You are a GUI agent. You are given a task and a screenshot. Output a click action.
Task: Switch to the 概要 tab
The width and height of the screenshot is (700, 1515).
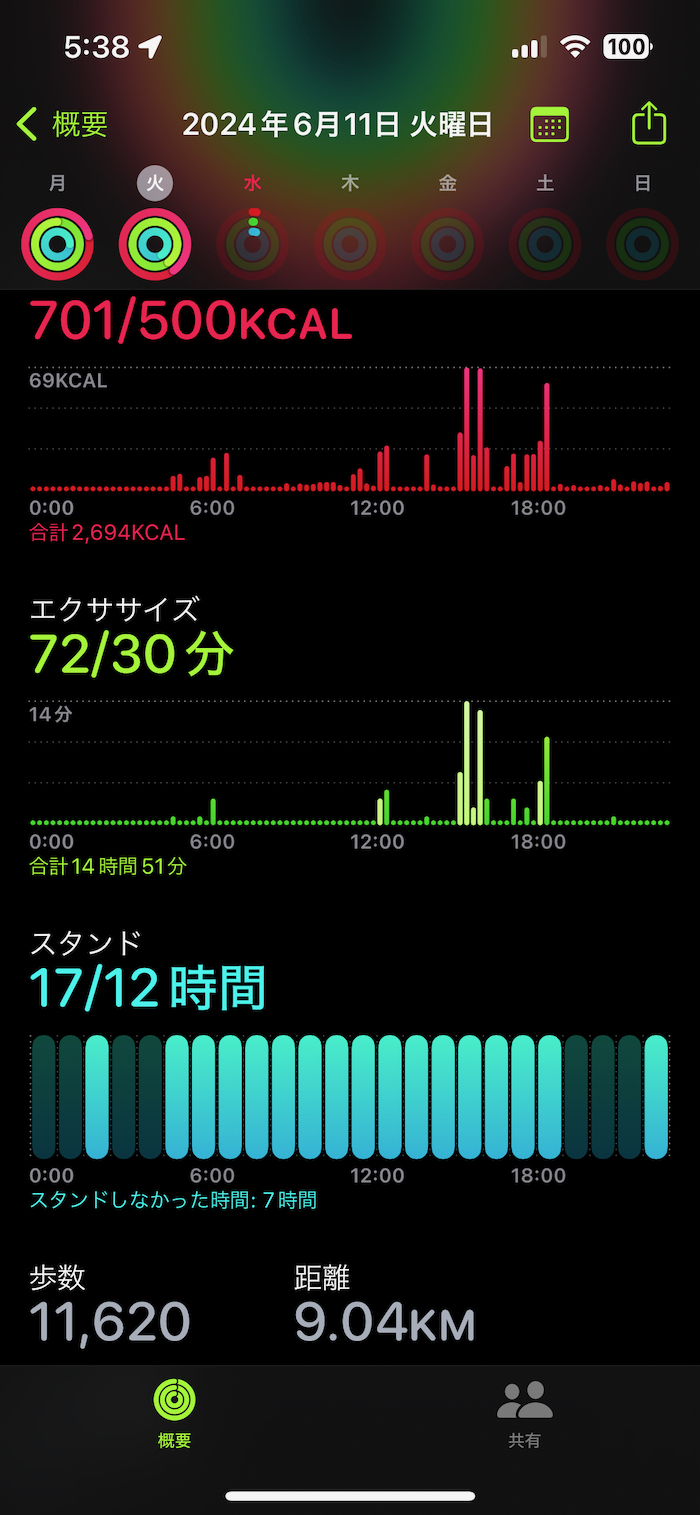point(175,1413)
